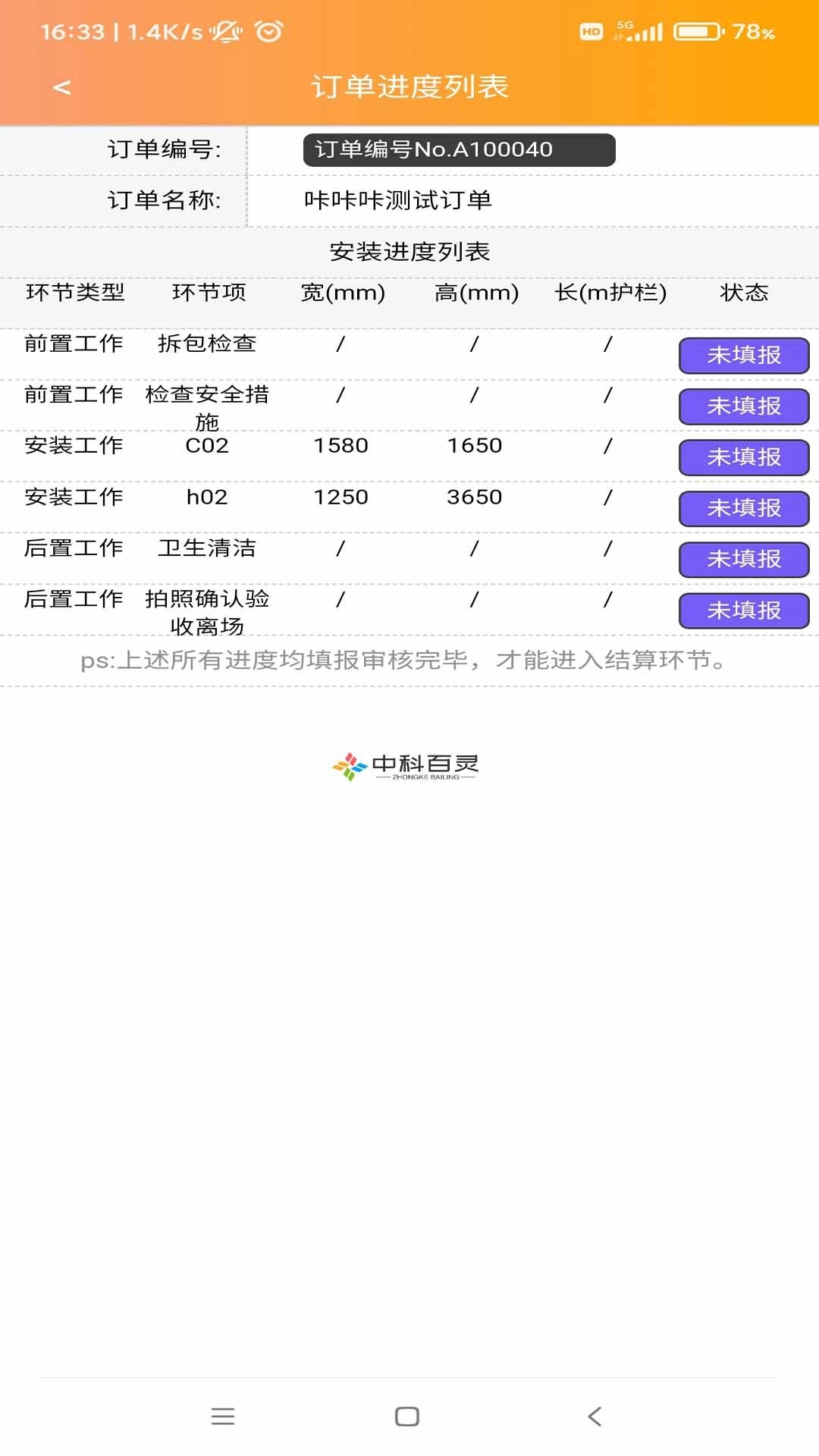Tap the 未填报 status for h02 installation row
819x1456 pixels.
[x=743, y=510]
